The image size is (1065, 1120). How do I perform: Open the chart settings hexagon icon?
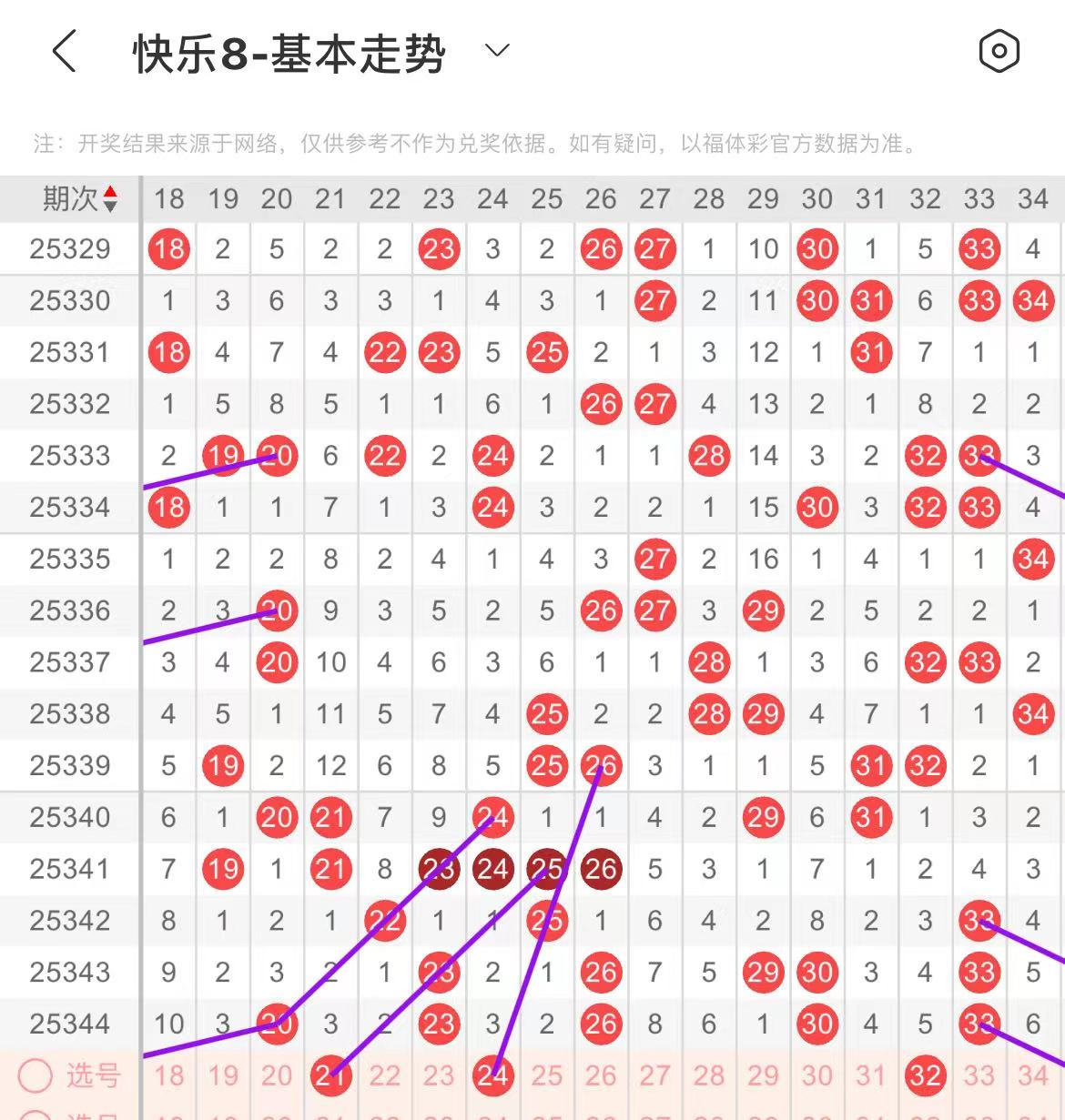click(999, 51)
